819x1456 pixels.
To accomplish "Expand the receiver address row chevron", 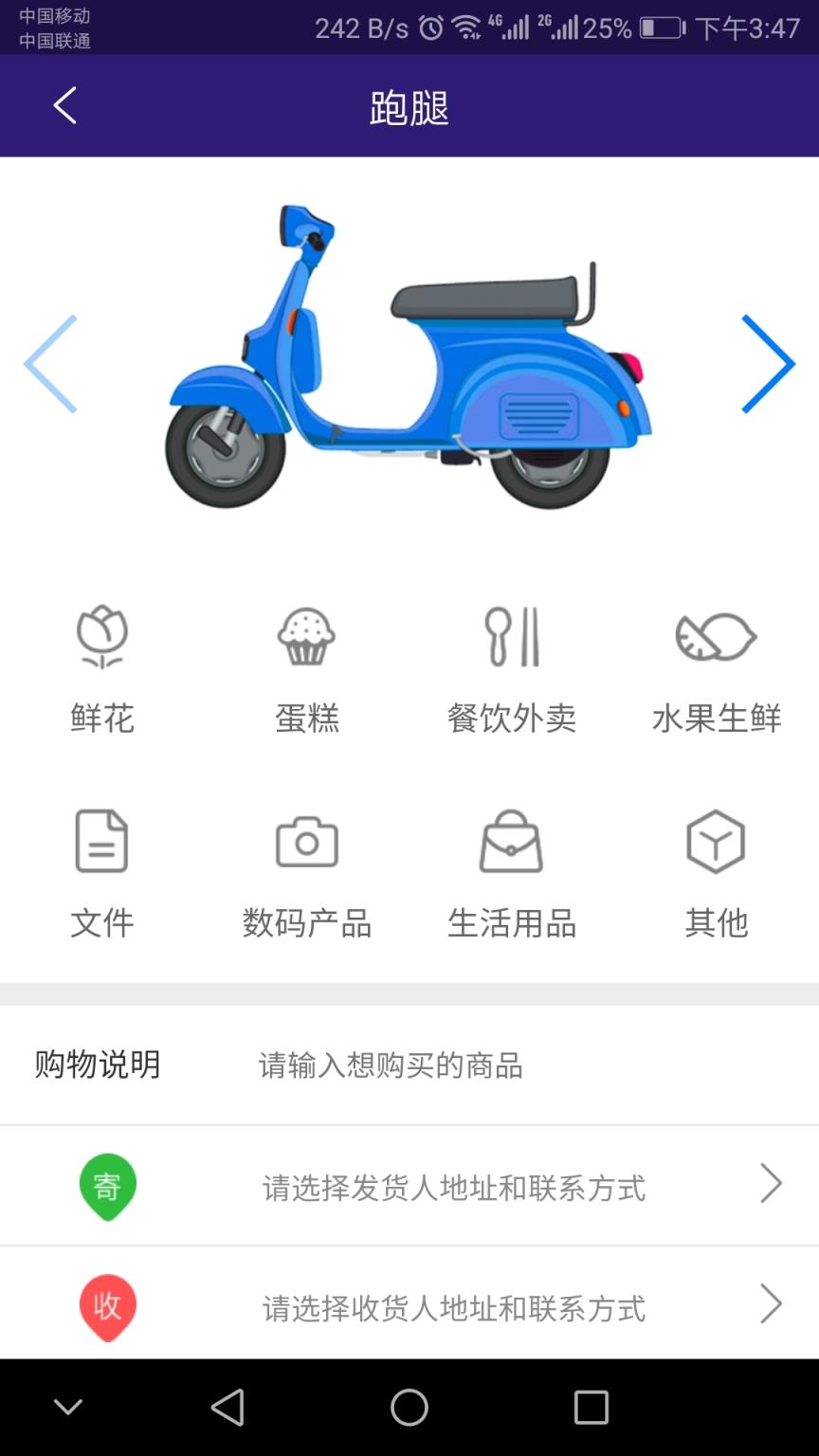I will click(770, 1305).
